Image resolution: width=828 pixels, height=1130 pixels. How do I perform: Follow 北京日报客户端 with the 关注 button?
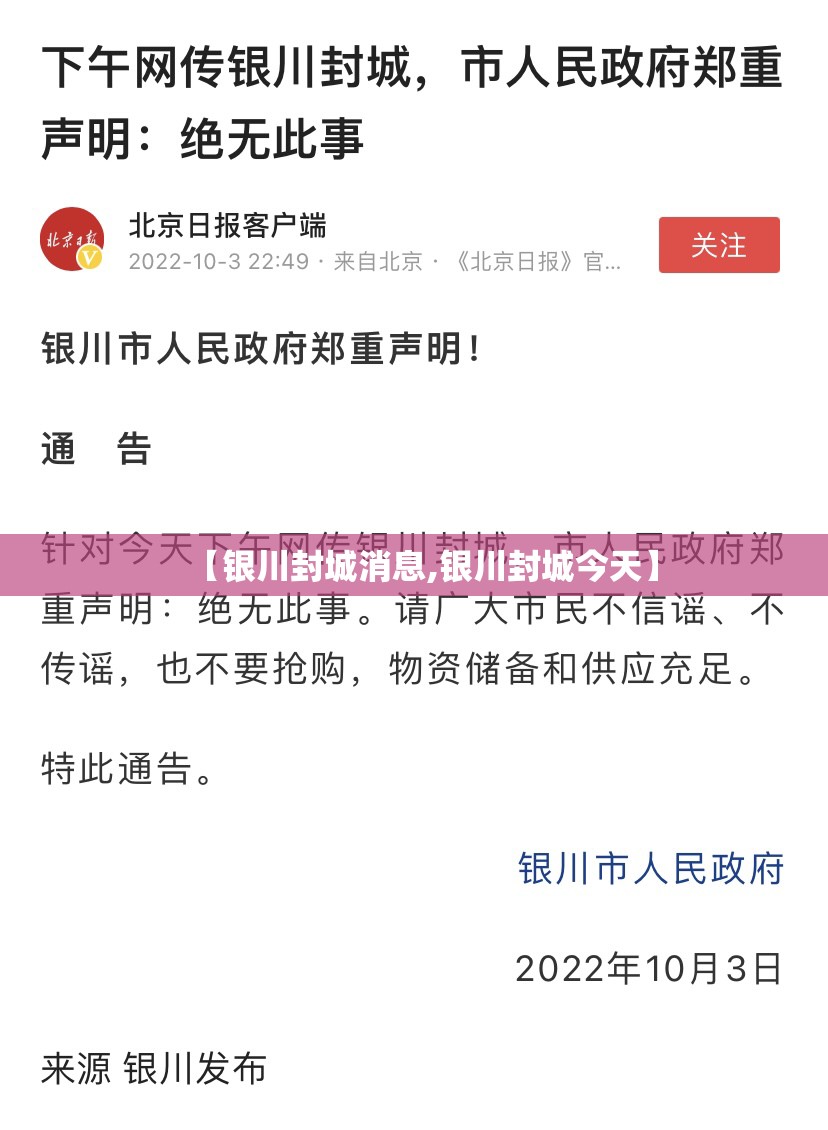tap(718, 245)
